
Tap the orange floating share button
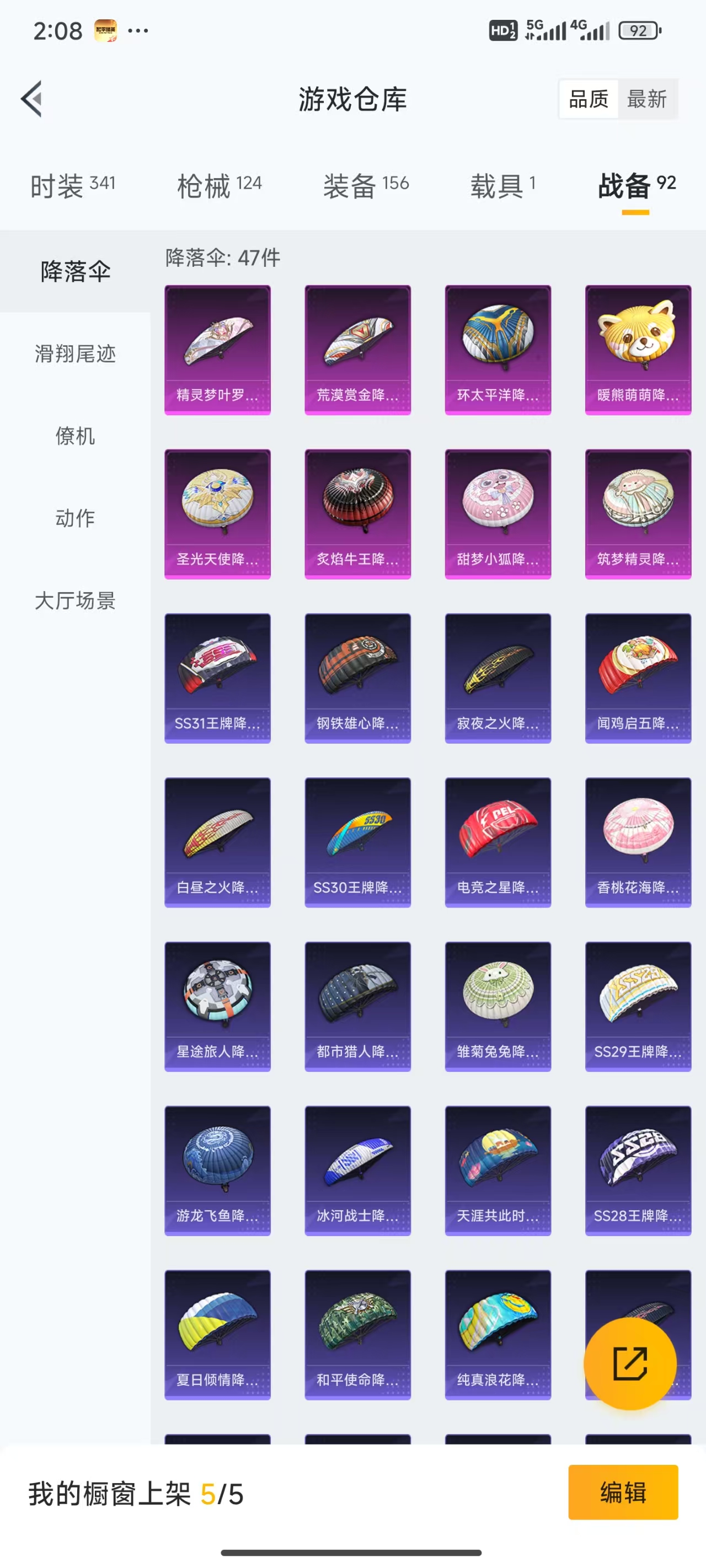pyautogui.click(x=630, y=1363)
